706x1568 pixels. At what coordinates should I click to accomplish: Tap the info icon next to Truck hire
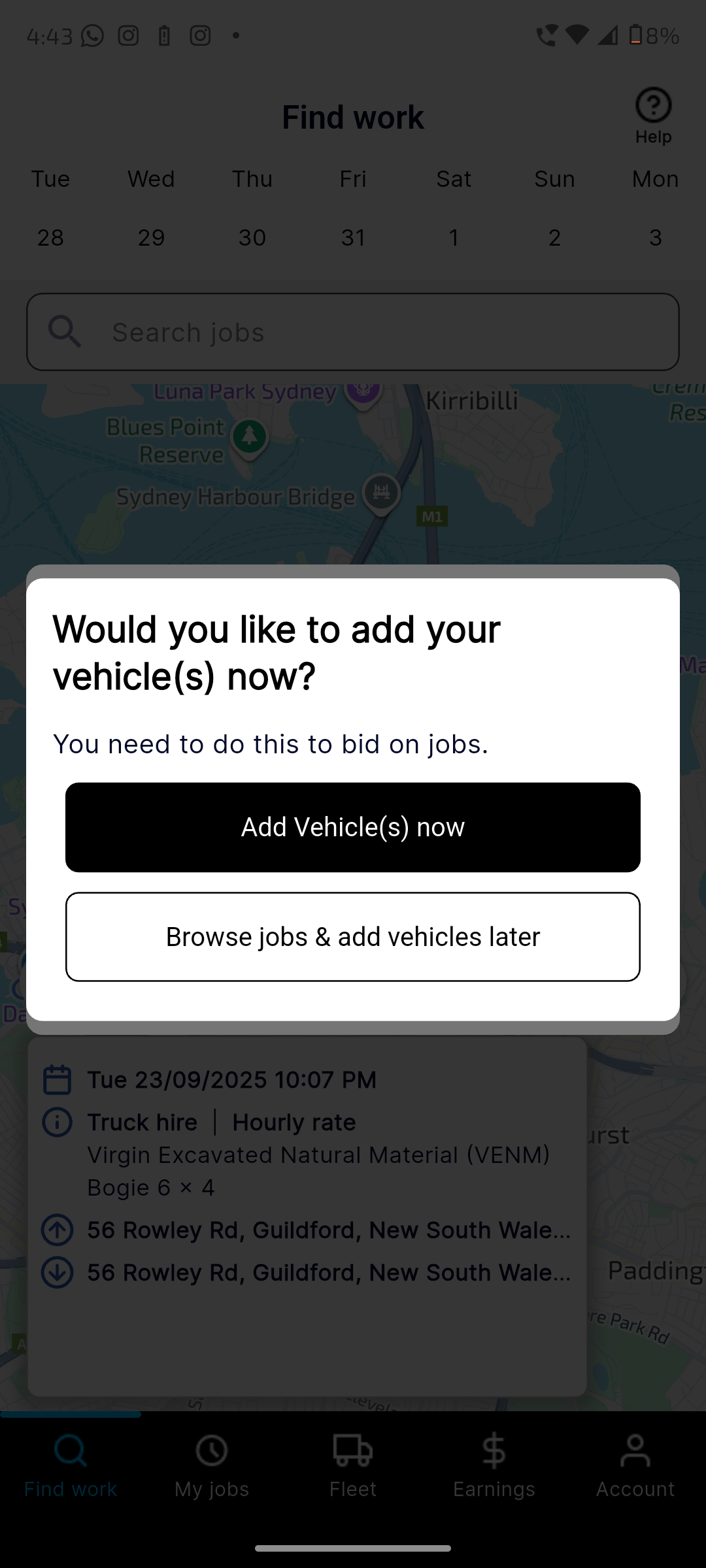click(58, 1122)
